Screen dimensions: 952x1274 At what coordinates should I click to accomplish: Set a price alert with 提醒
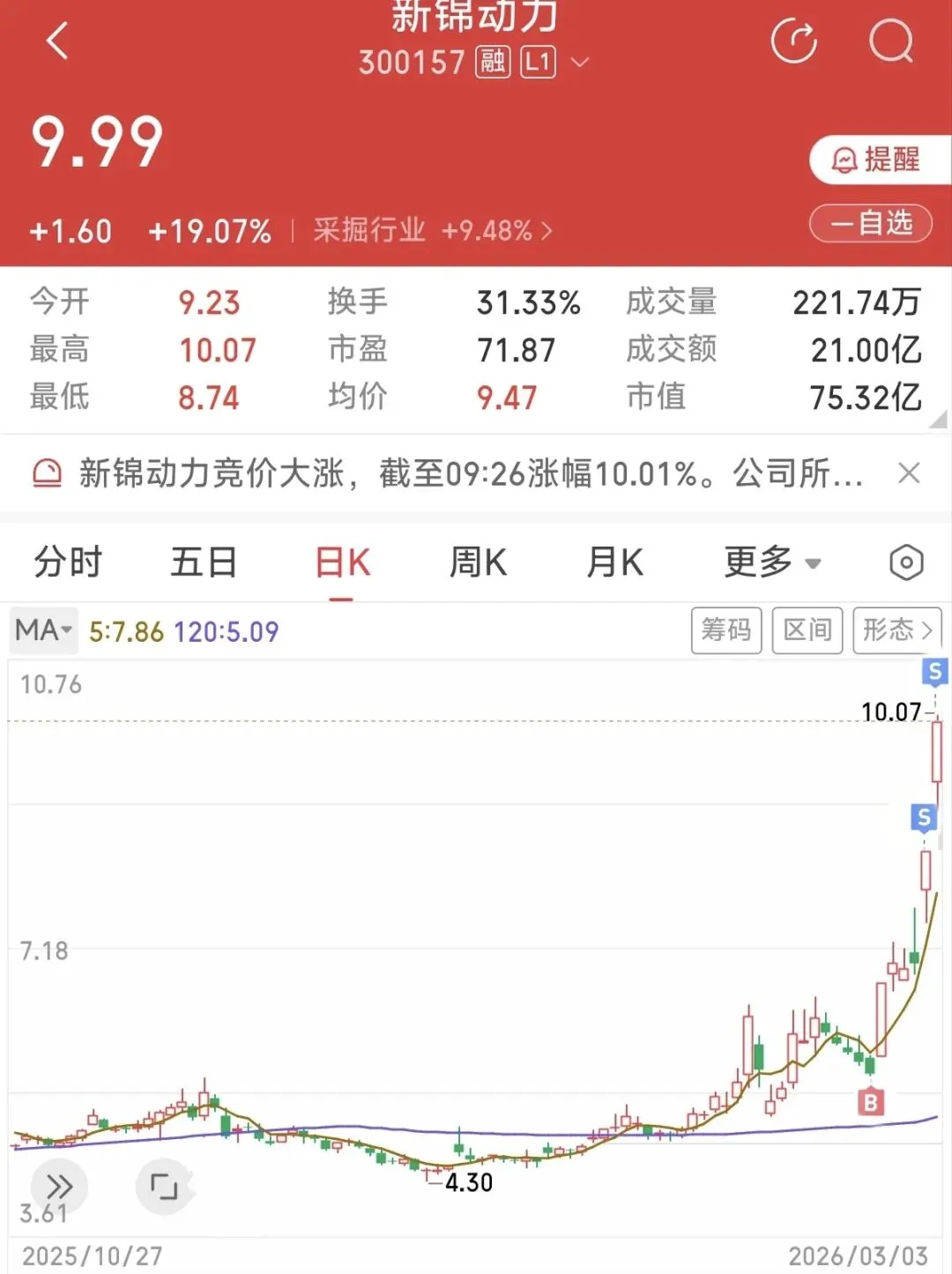pos(877,160)
